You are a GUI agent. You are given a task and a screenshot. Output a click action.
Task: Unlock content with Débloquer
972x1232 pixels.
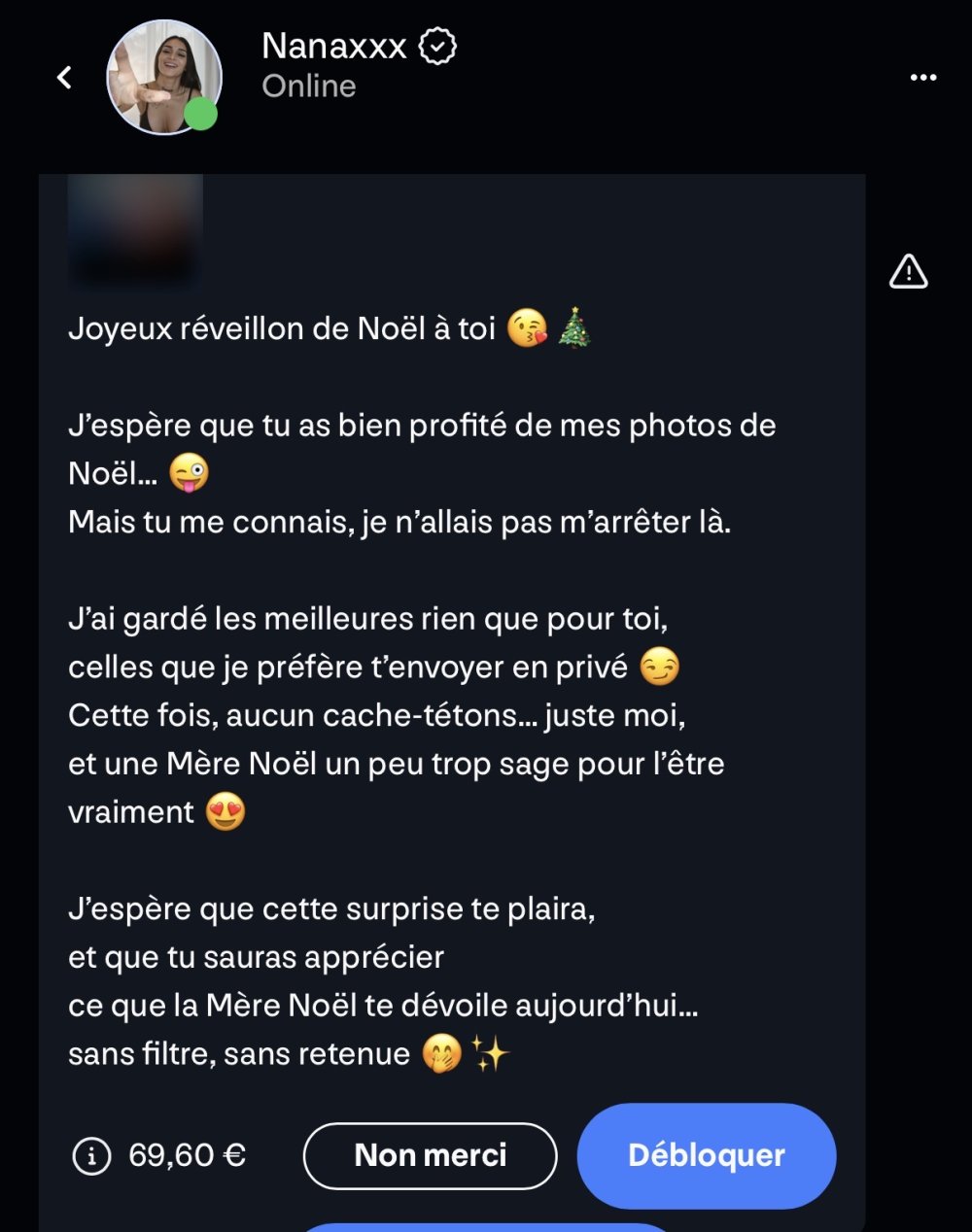pos(706,1155)
